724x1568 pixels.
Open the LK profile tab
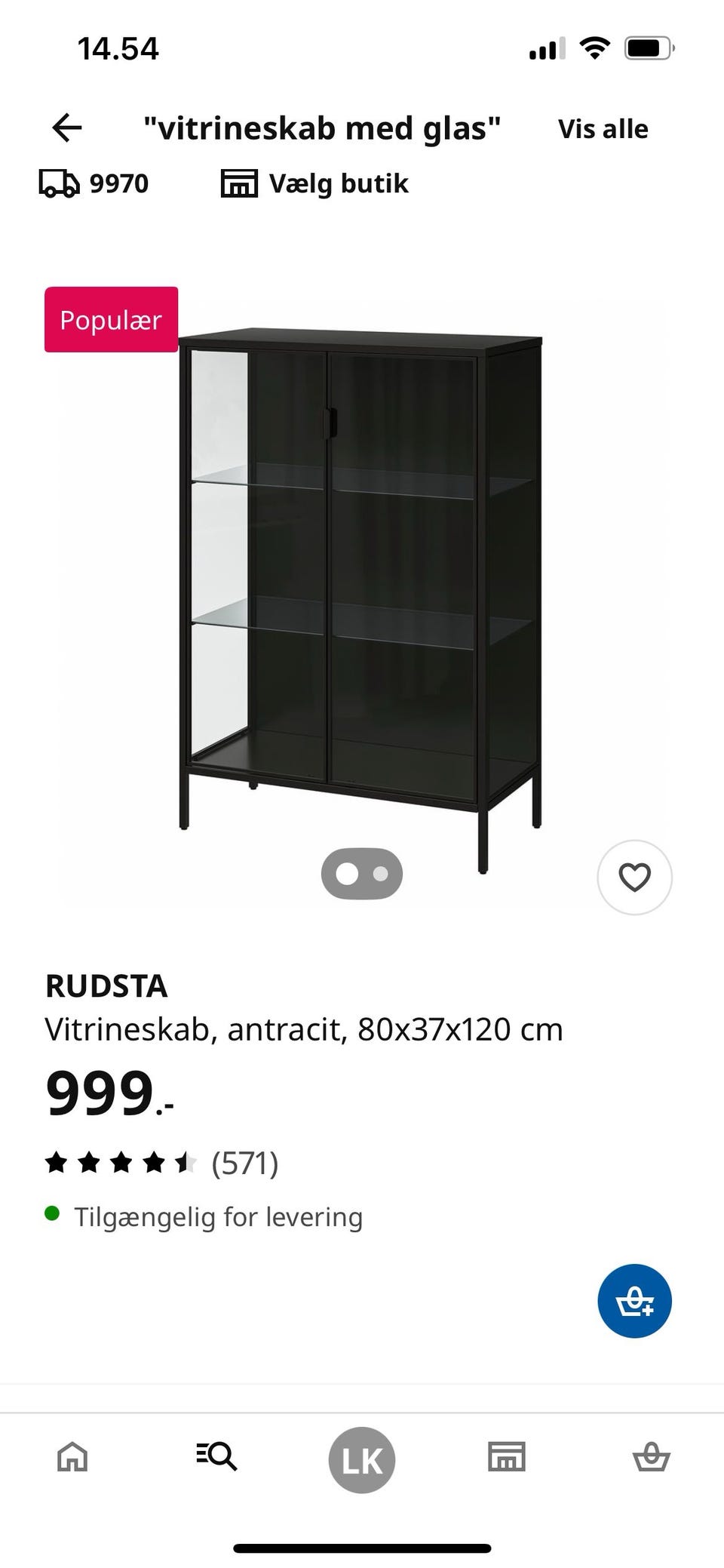[362, 1459]
